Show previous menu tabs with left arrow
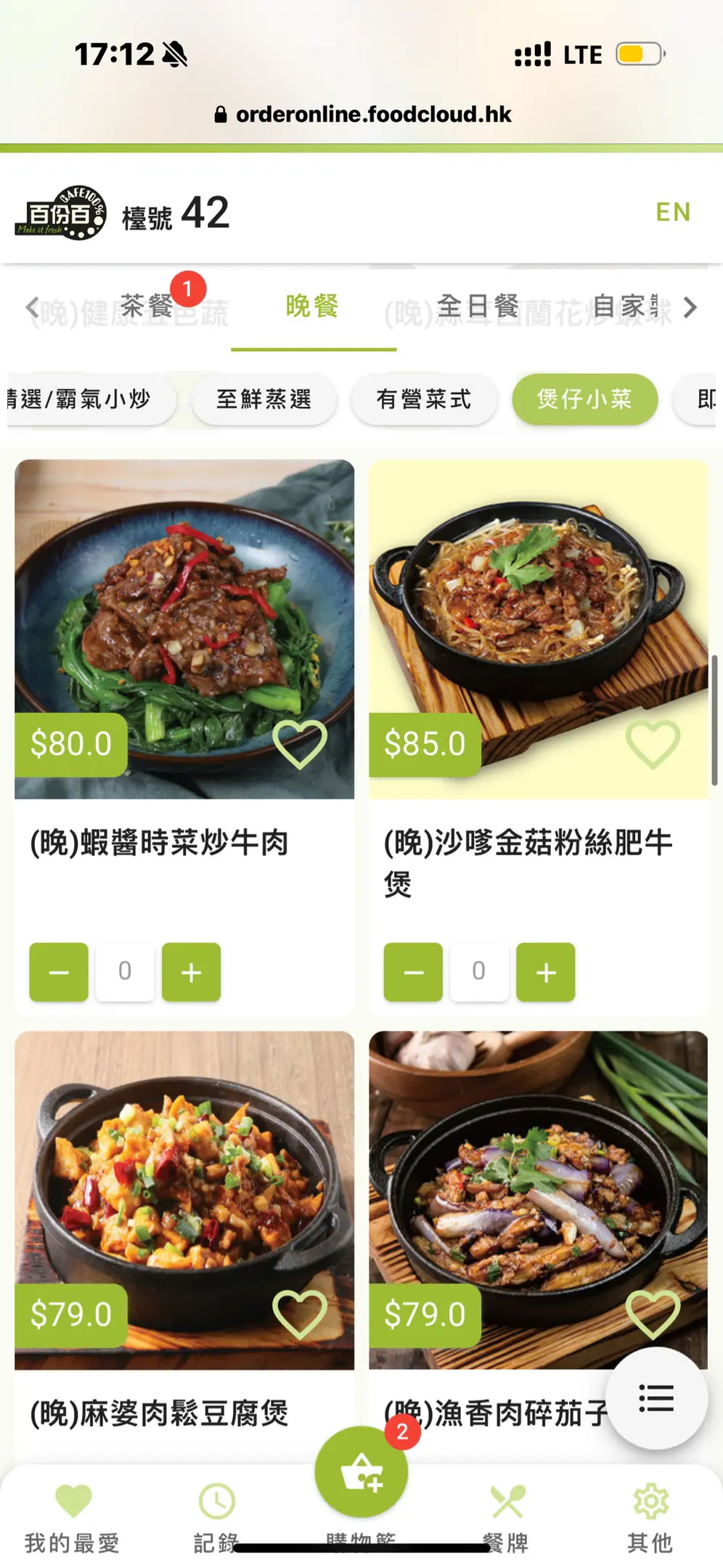 [32, 307]
